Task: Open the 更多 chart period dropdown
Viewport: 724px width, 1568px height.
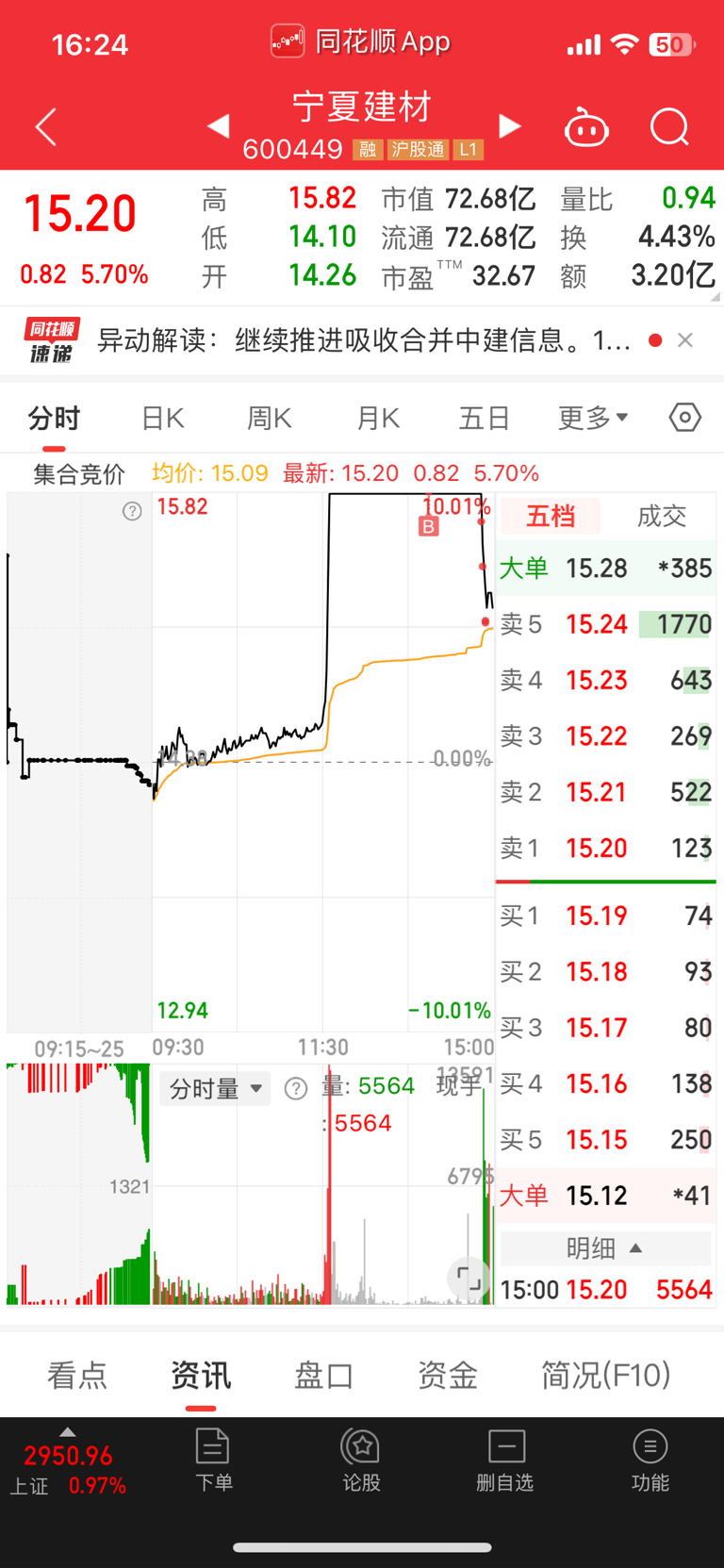Action: click(x=592, y=417)
